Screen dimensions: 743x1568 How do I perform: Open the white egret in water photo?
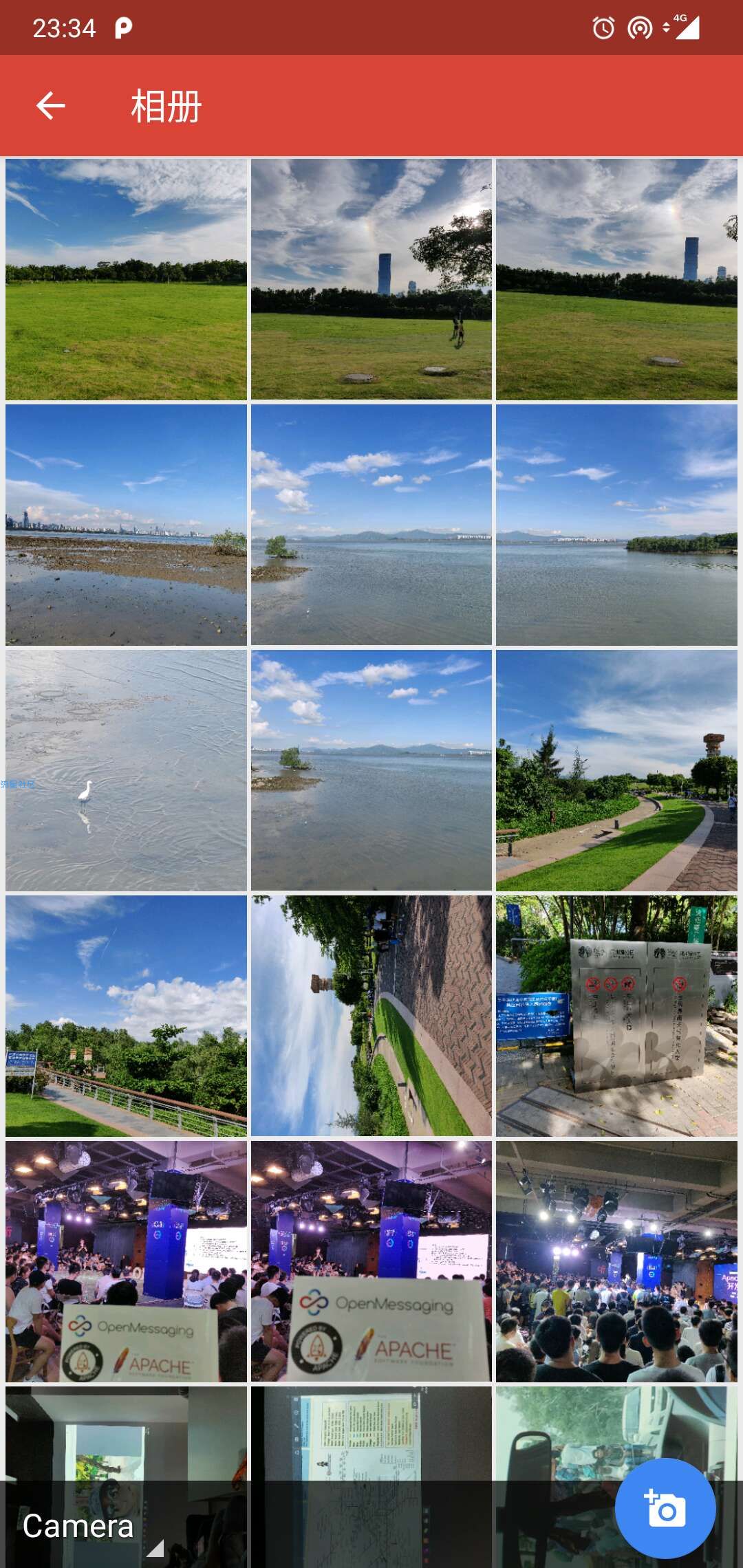[126, 770]
